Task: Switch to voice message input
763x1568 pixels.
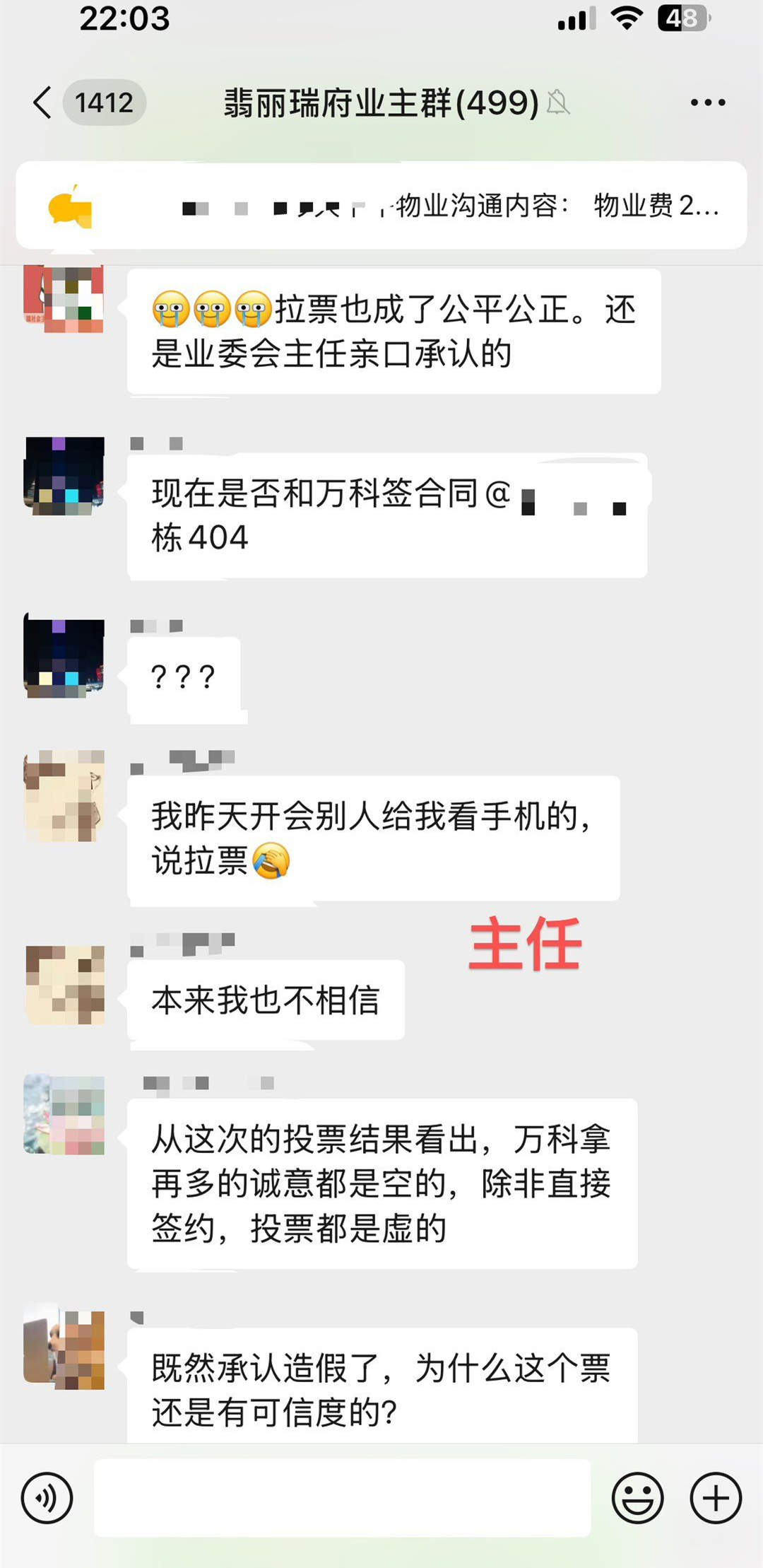Action: click(47, 1497)
